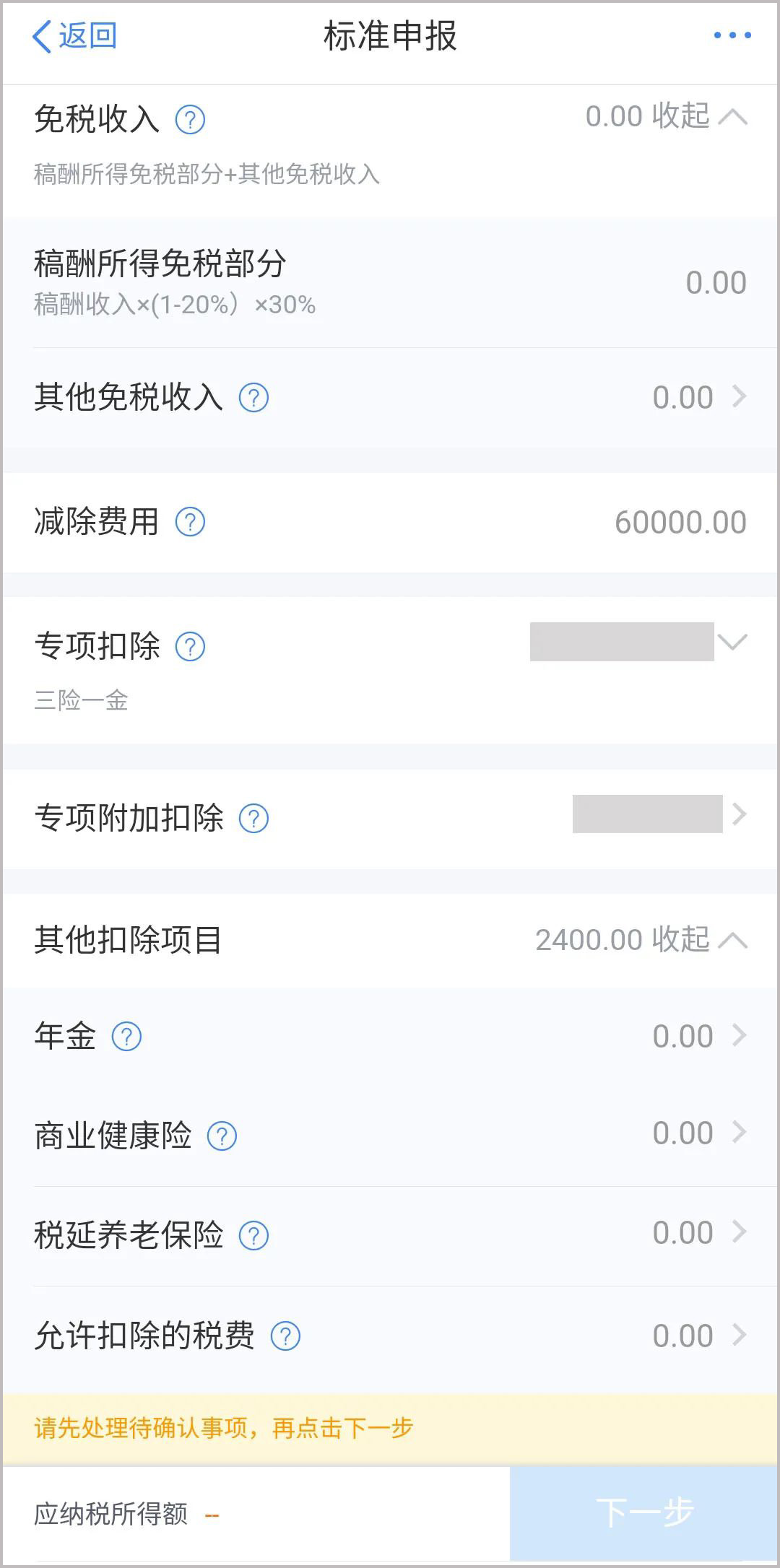Open help for 其他免税收入
The height and width of the screenshot is (1568, 780).
pyautogui.click(x=254, y=396)
